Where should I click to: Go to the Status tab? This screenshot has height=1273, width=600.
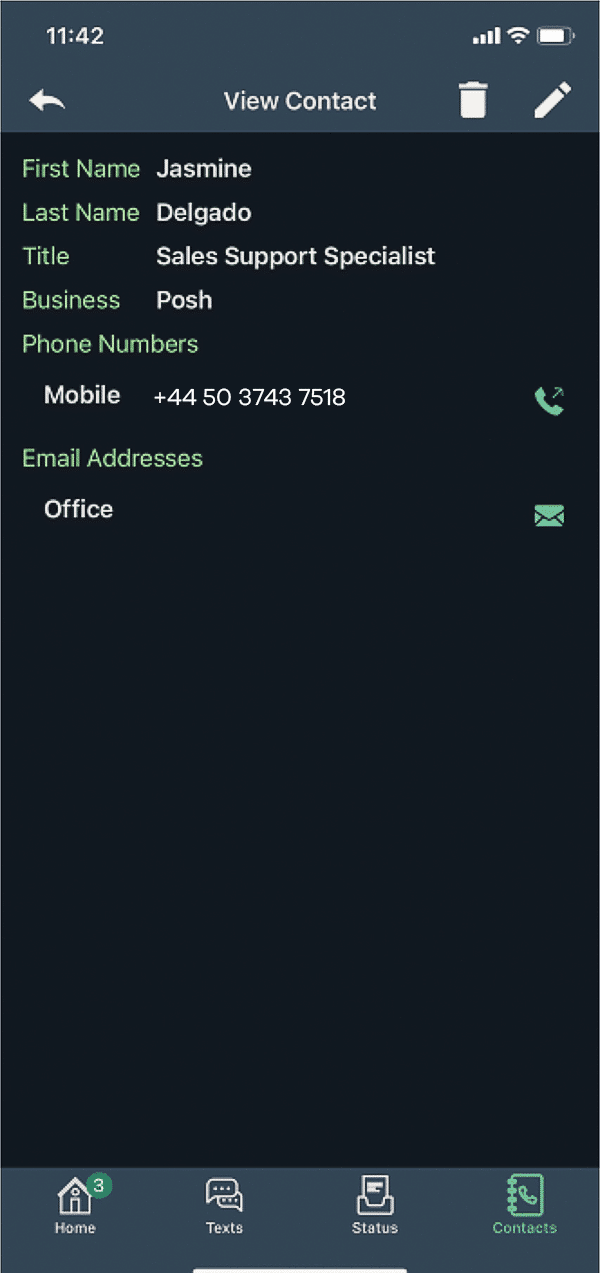(374, 1205)
